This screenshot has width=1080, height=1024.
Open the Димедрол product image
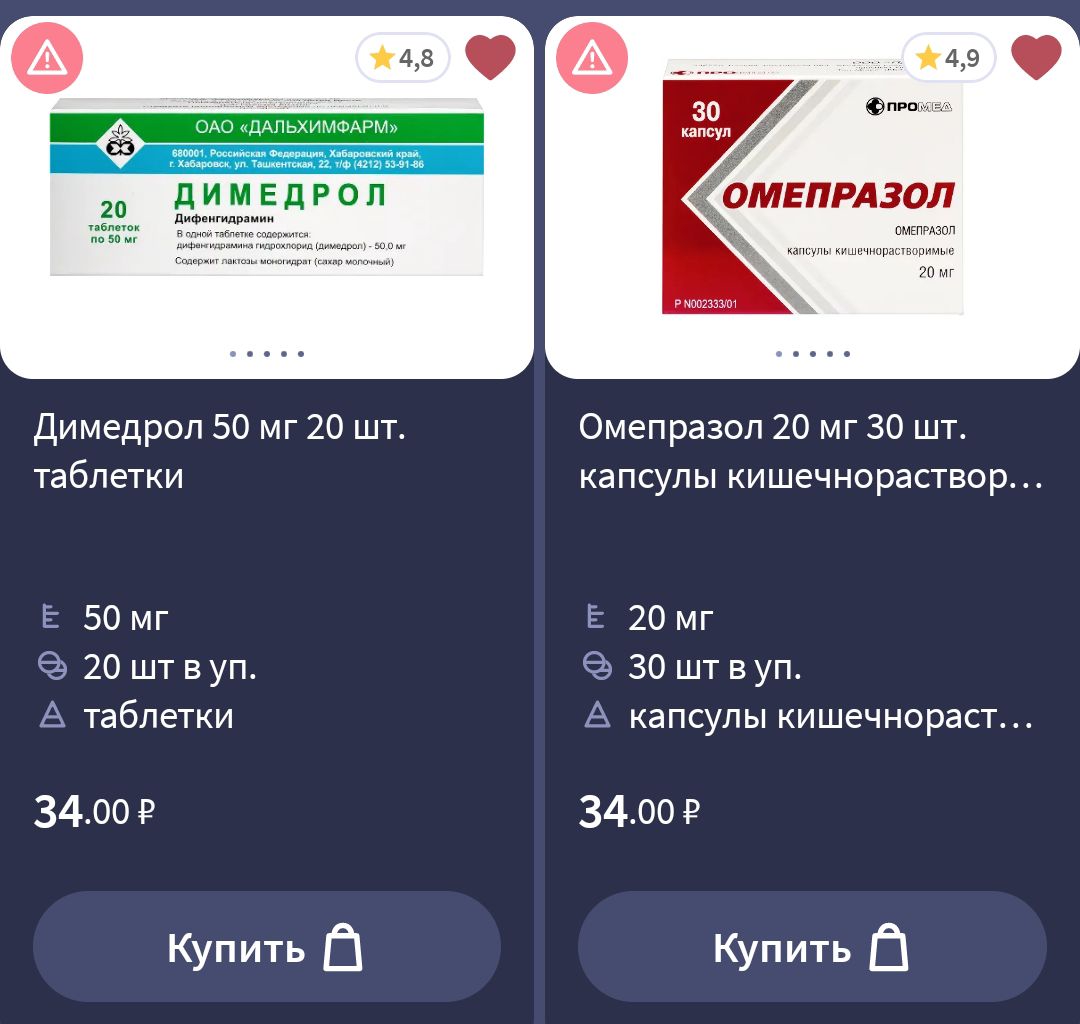pyautogui.click(x=266, y=187)
